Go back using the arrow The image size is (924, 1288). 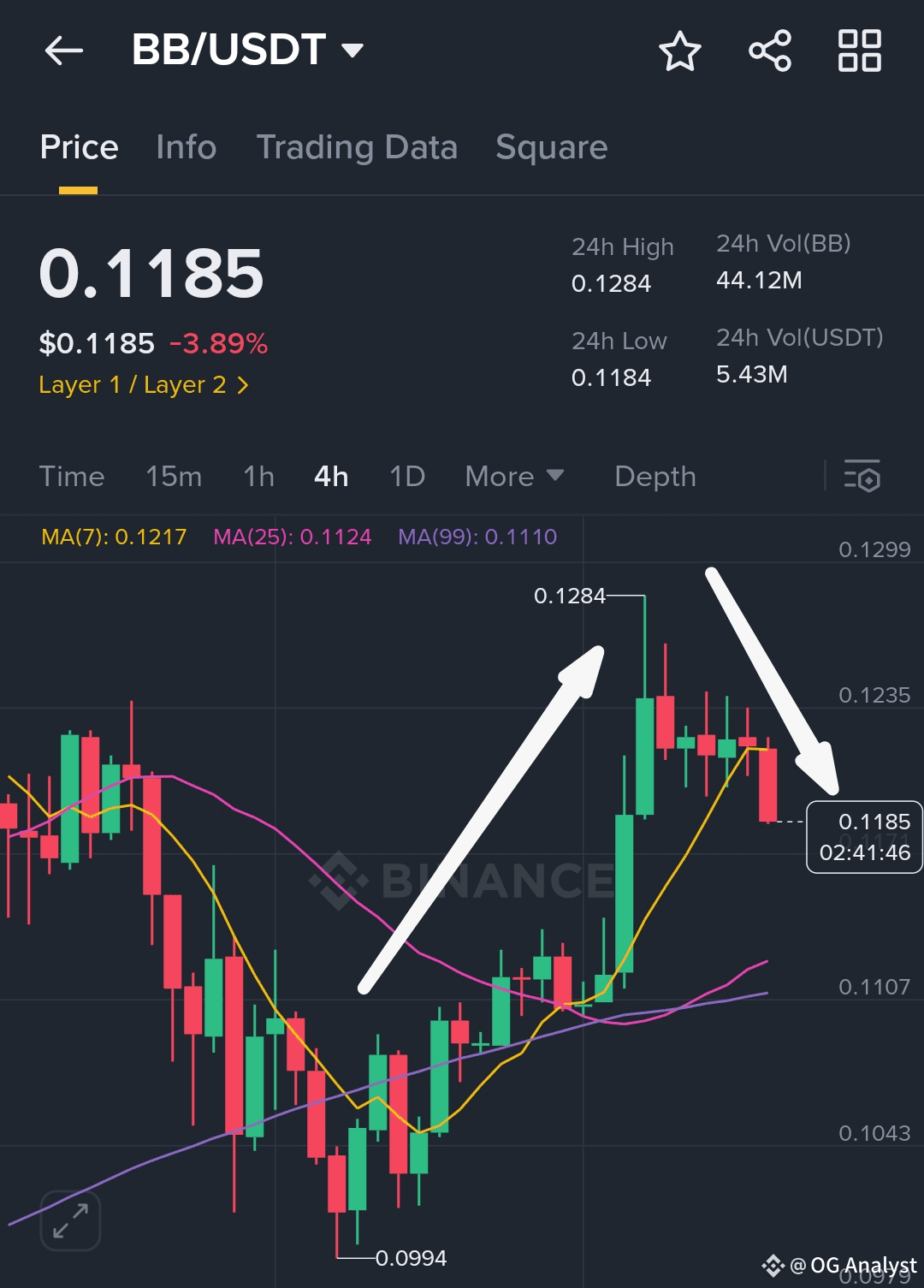[x=64, y=50]
